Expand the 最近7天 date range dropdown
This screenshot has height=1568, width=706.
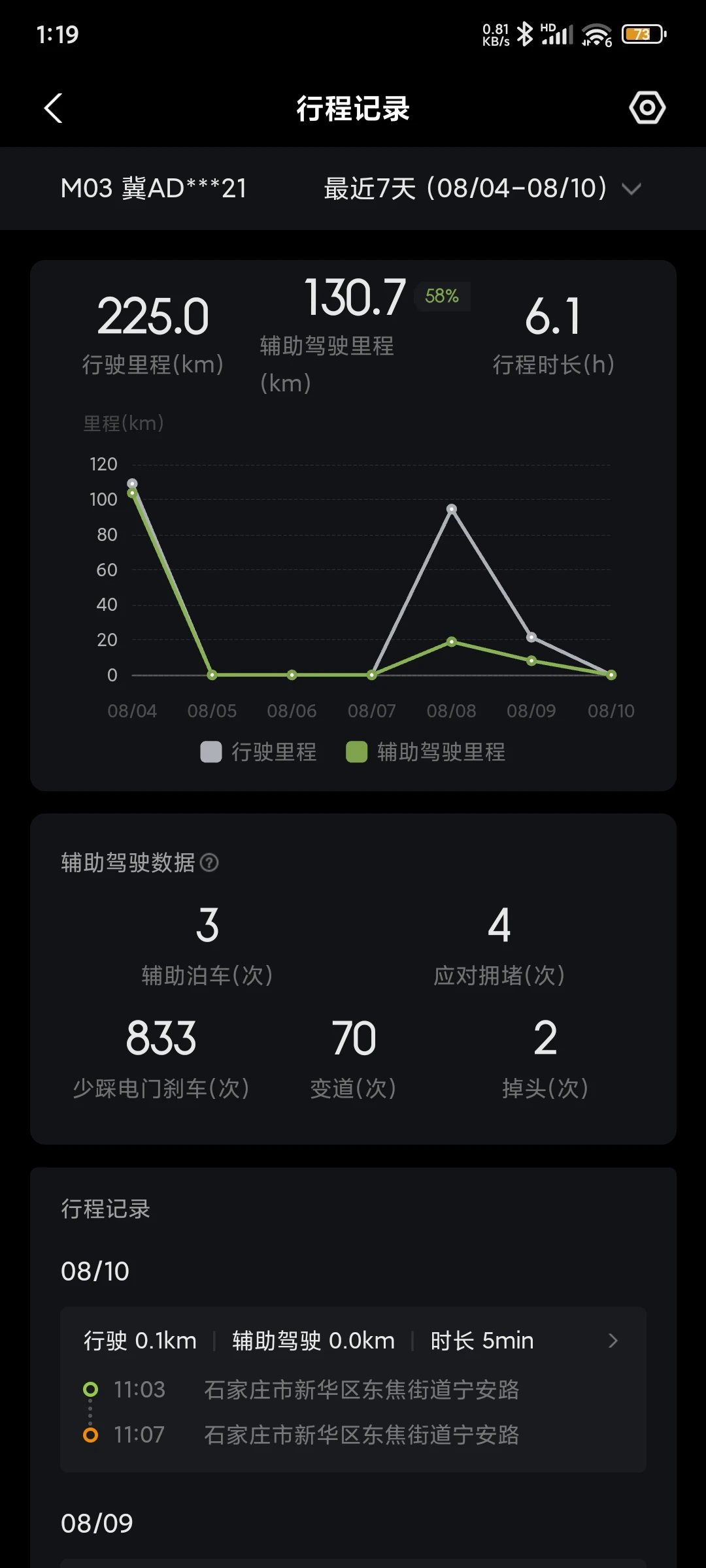point(482,189)
